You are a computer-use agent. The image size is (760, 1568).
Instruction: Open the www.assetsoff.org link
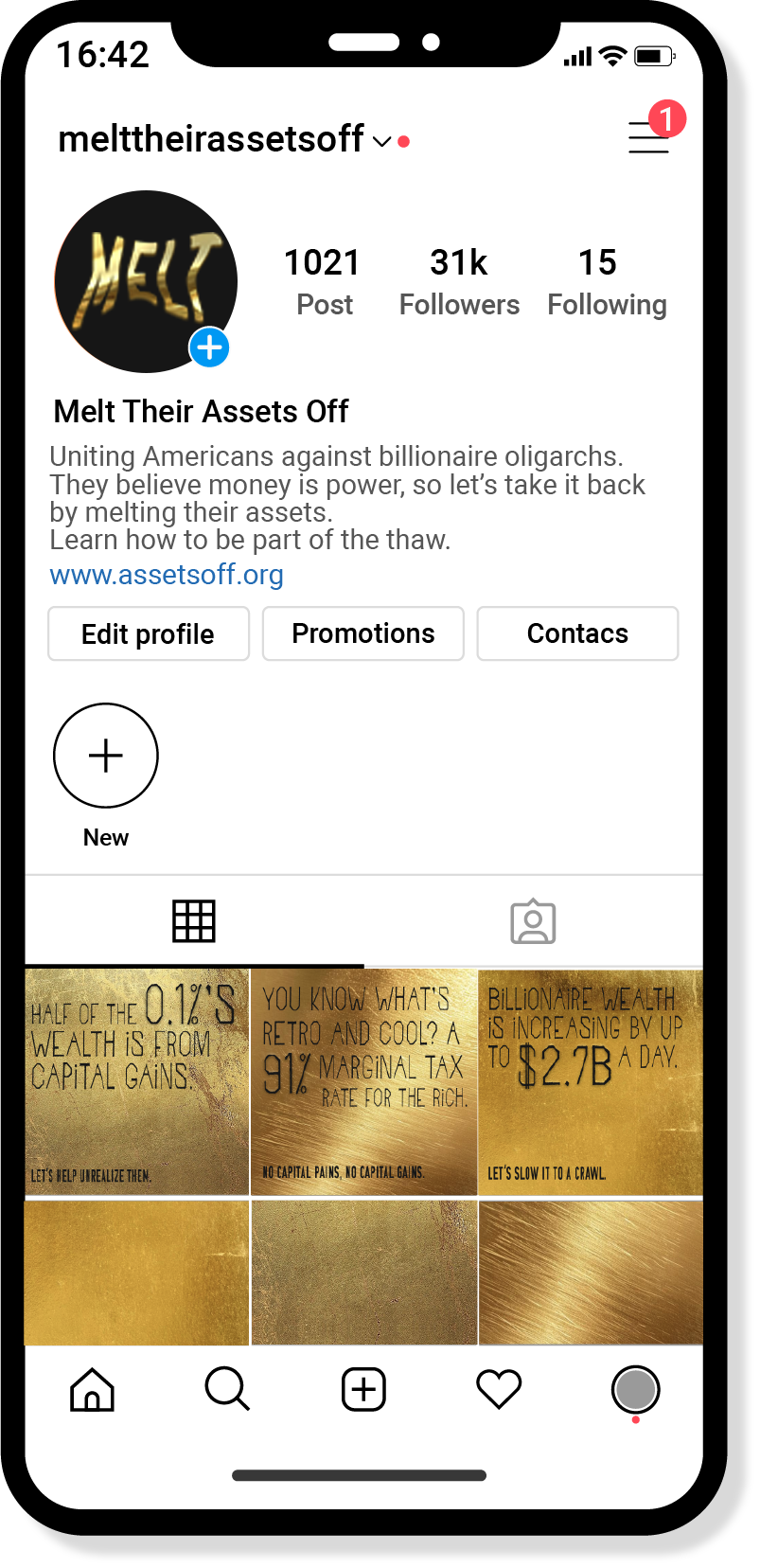click(167, 575)
